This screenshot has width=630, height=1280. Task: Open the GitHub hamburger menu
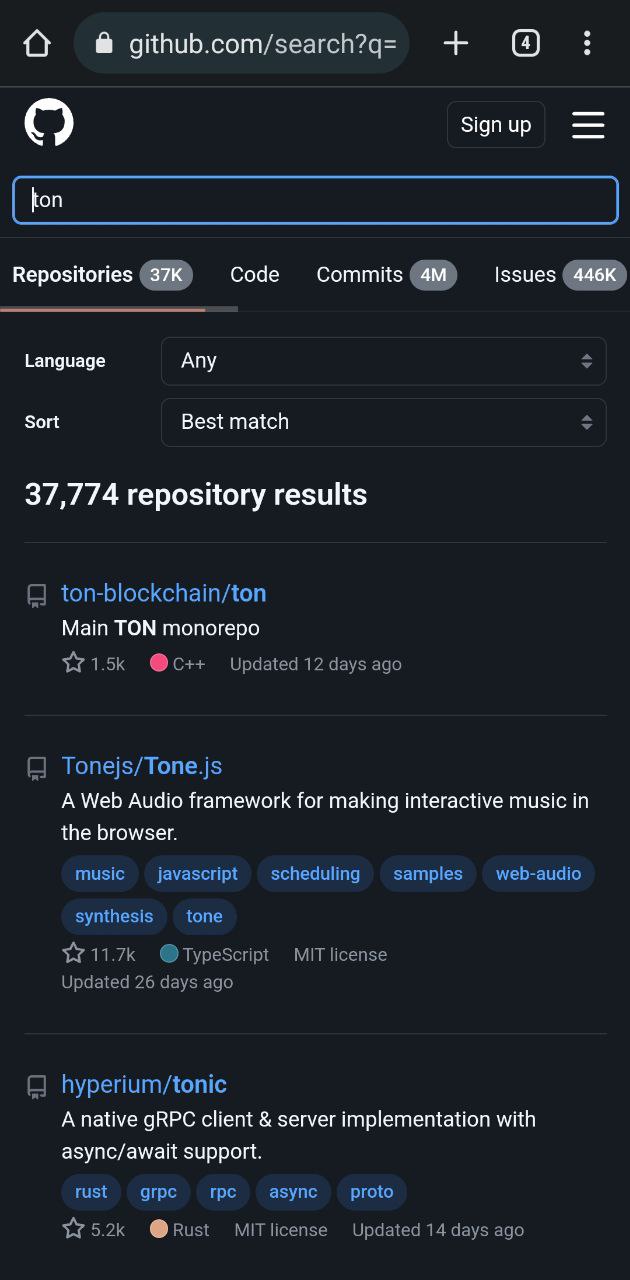click(588, 125)
